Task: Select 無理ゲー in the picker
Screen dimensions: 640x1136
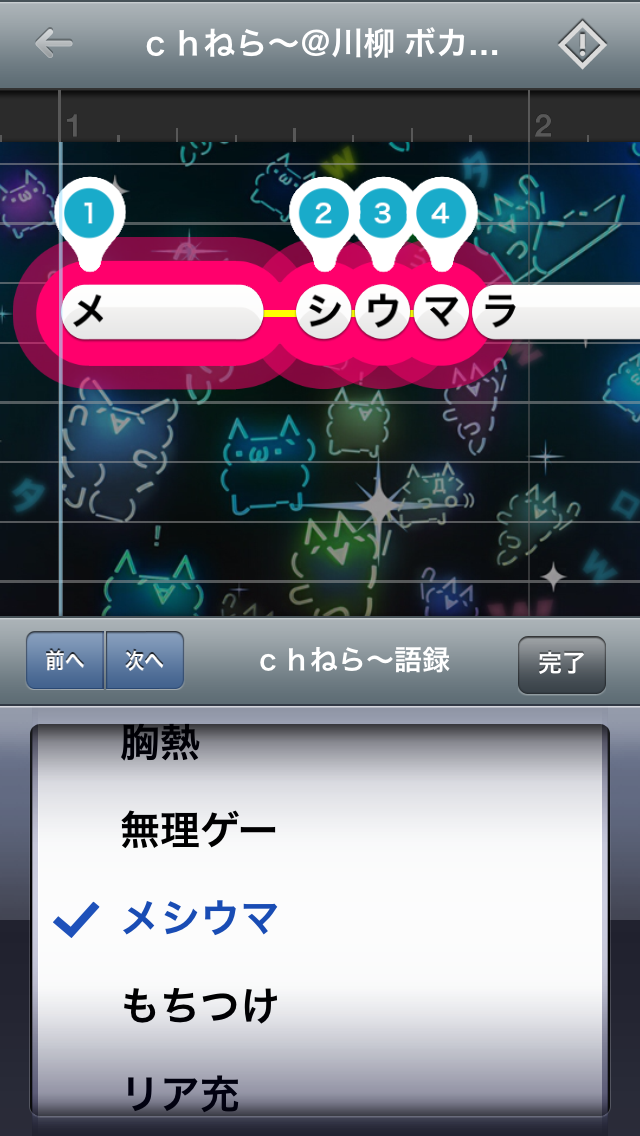Action: pyautogui.click(x=199, y=830)
